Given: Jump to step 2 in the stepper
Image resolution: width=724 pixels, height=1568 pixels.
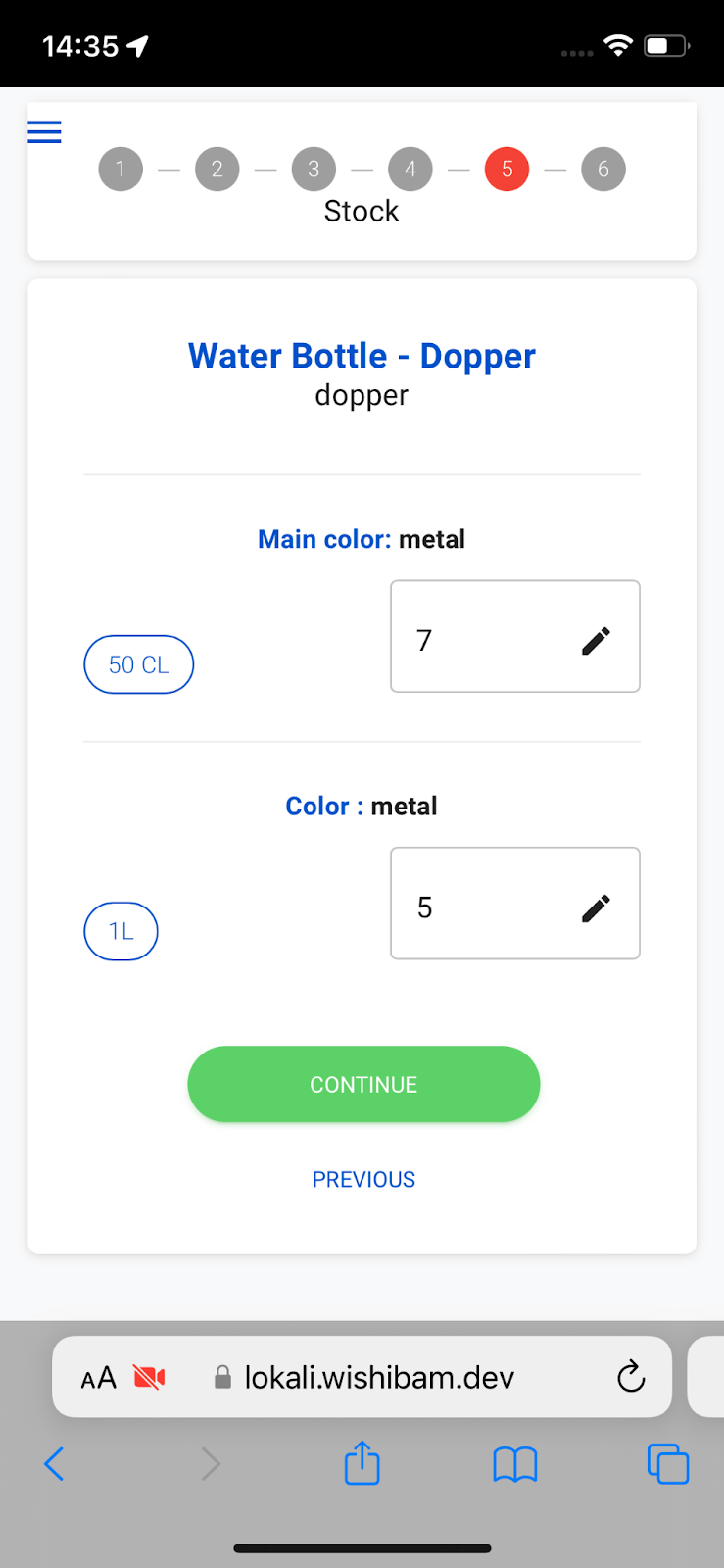Looking at the screenshot, I should 217,169.
